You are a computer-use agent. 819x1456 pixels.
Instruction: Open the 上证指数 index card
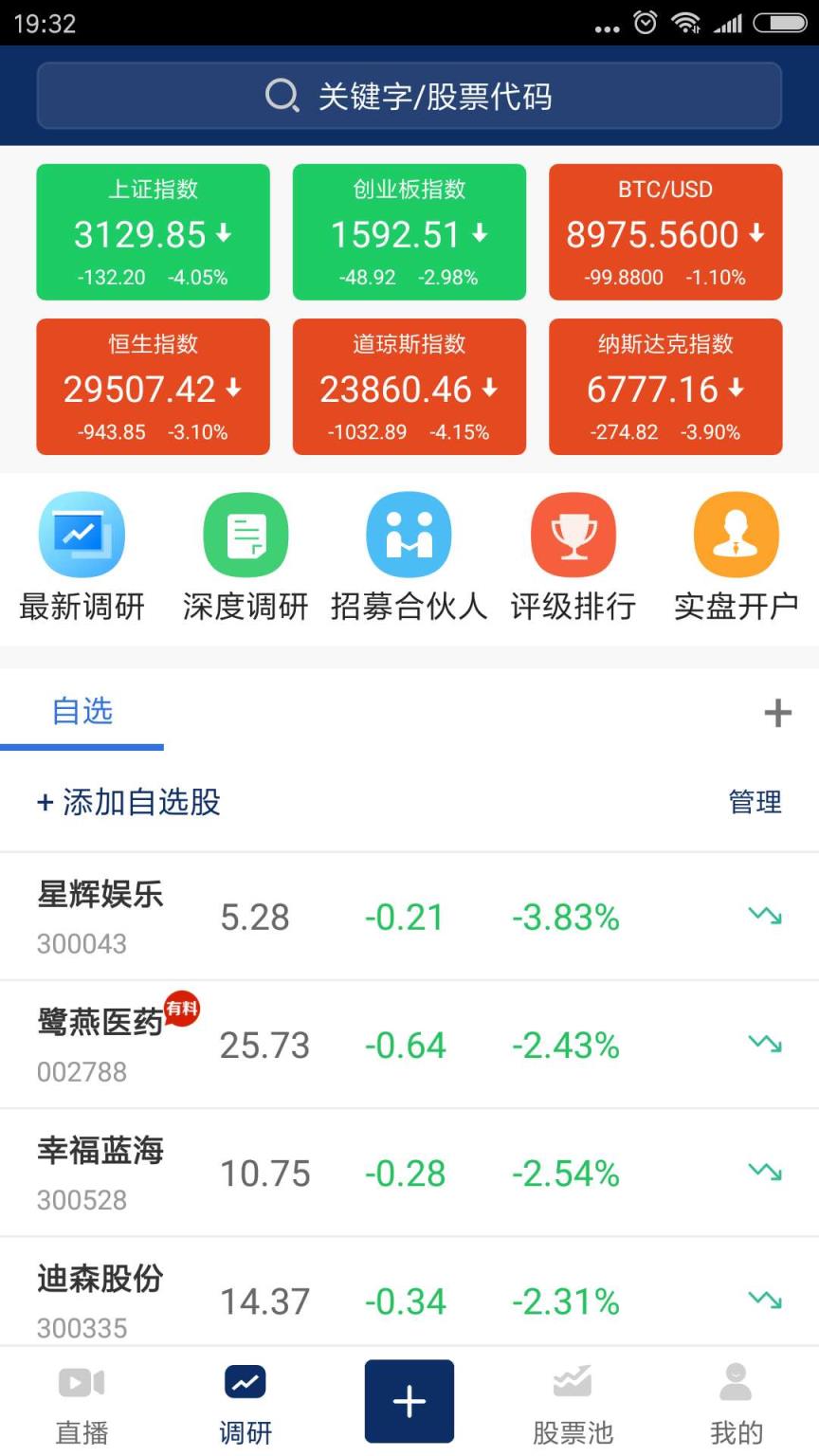(x=153, y=232)
